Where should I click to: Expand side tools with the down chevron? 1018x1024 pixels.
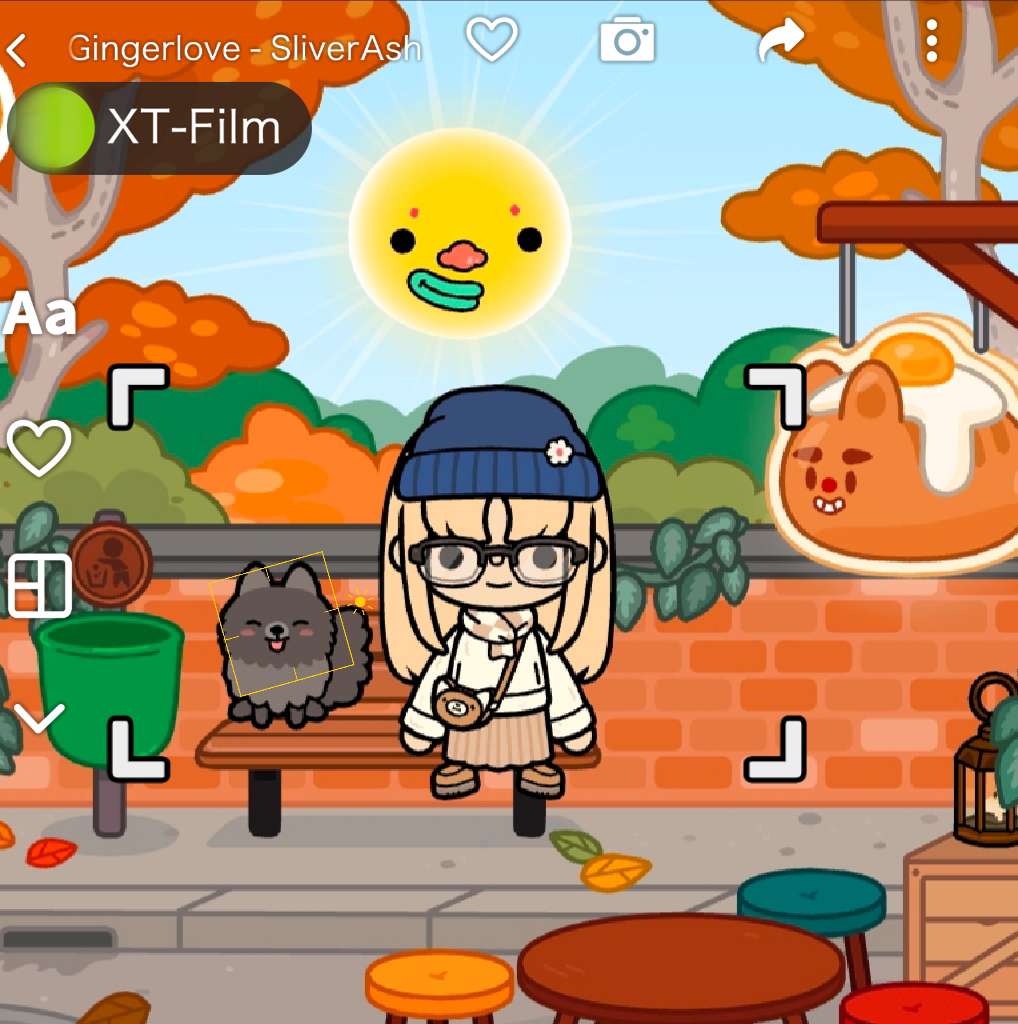click(39, 717)
